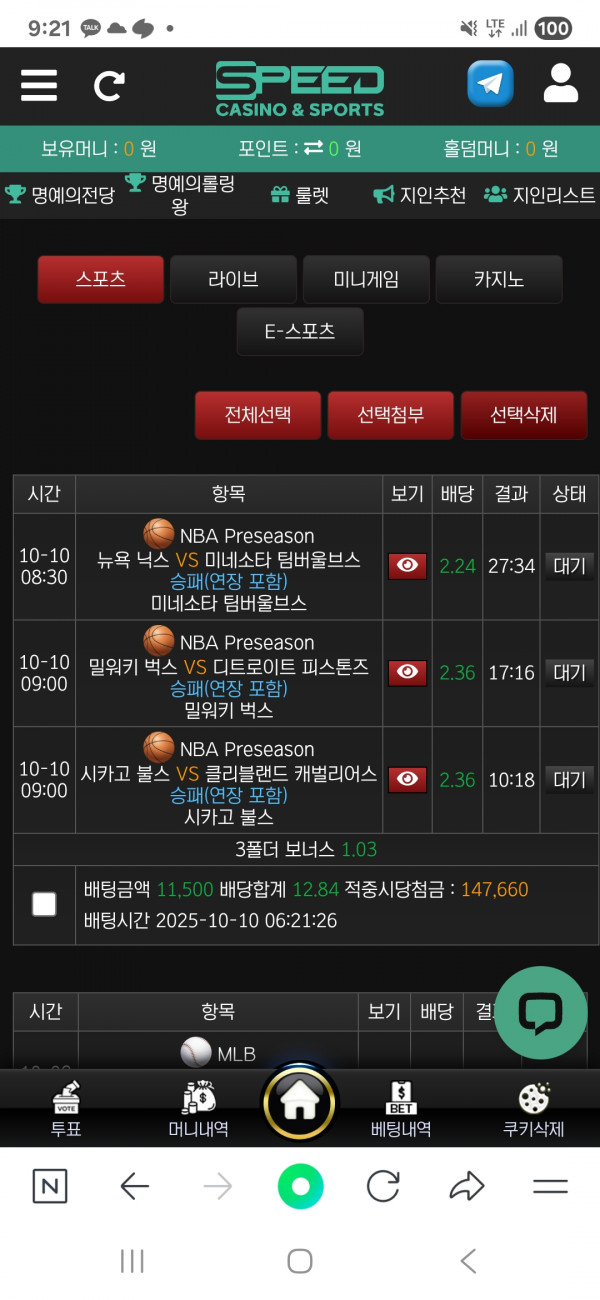Screen dimensions: 600x1300
Task: Tap the 선택삭제 delete button
Action: coord(524,415)
